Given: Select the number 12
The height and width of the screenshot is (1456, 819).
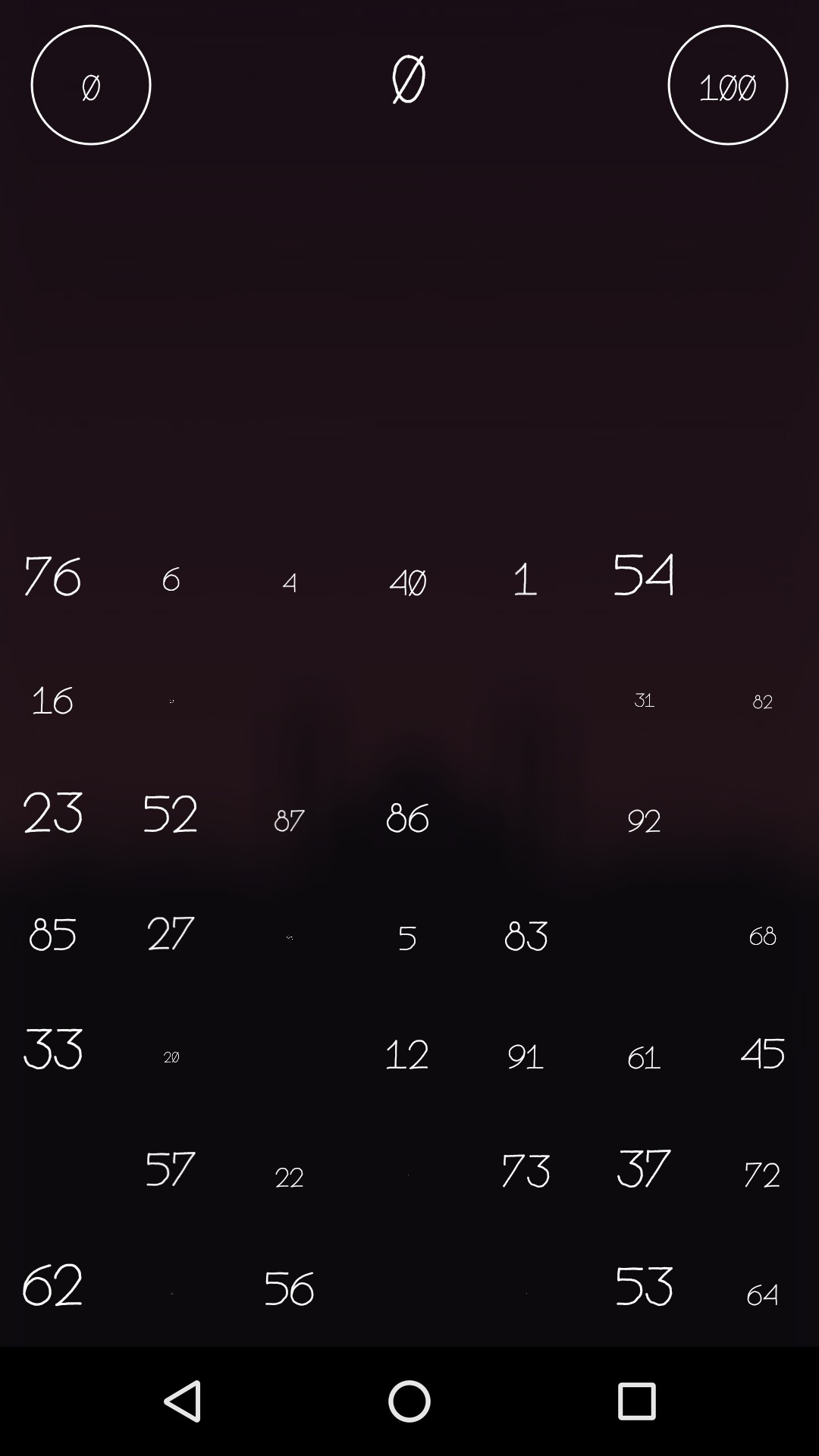Looking at the screenshot, I should coord(407,1054).
